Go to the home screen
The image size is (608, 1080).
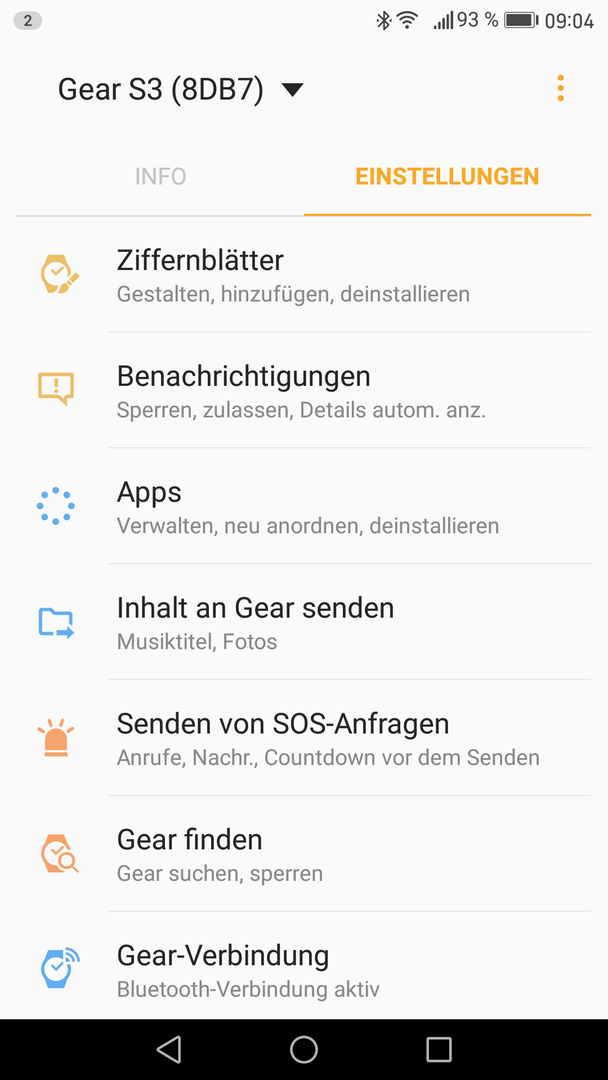click(x=304, y=1049)
